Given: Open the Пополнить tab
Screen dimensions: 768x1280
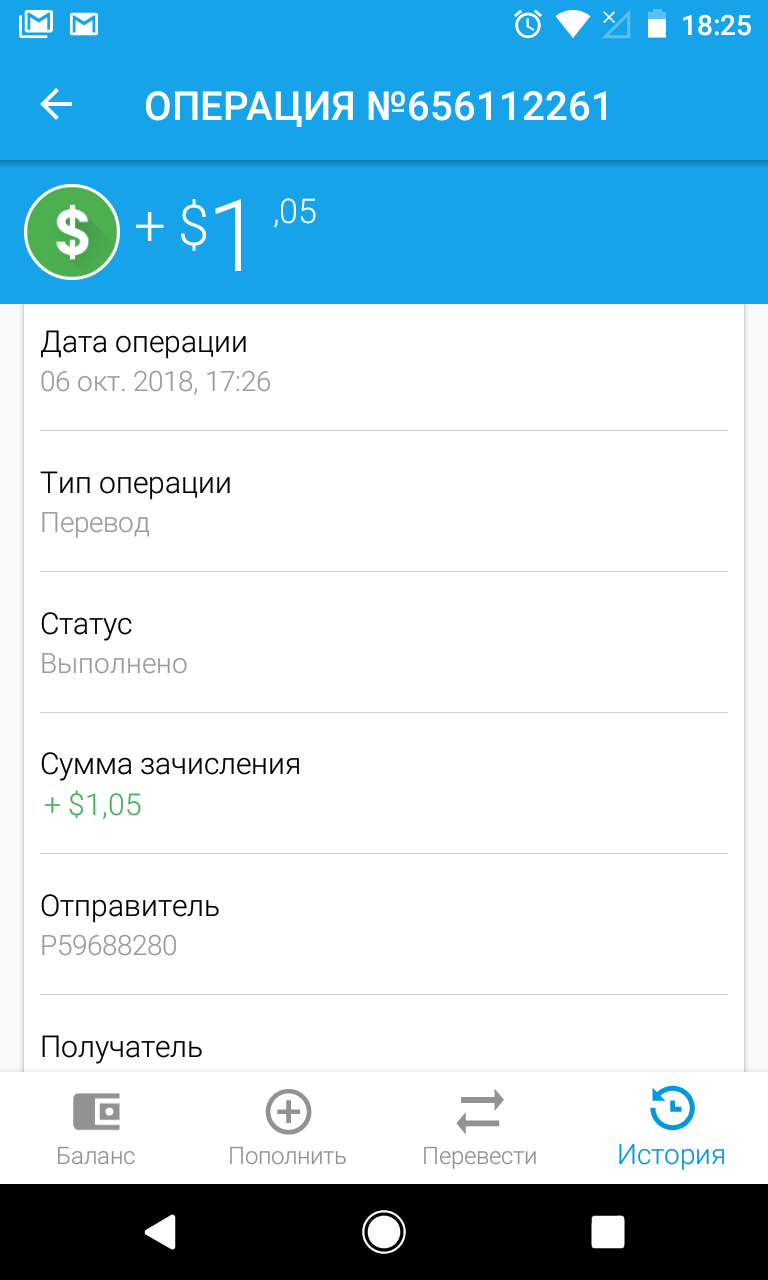Looking at the screenshot, I should pos(288,1128).
